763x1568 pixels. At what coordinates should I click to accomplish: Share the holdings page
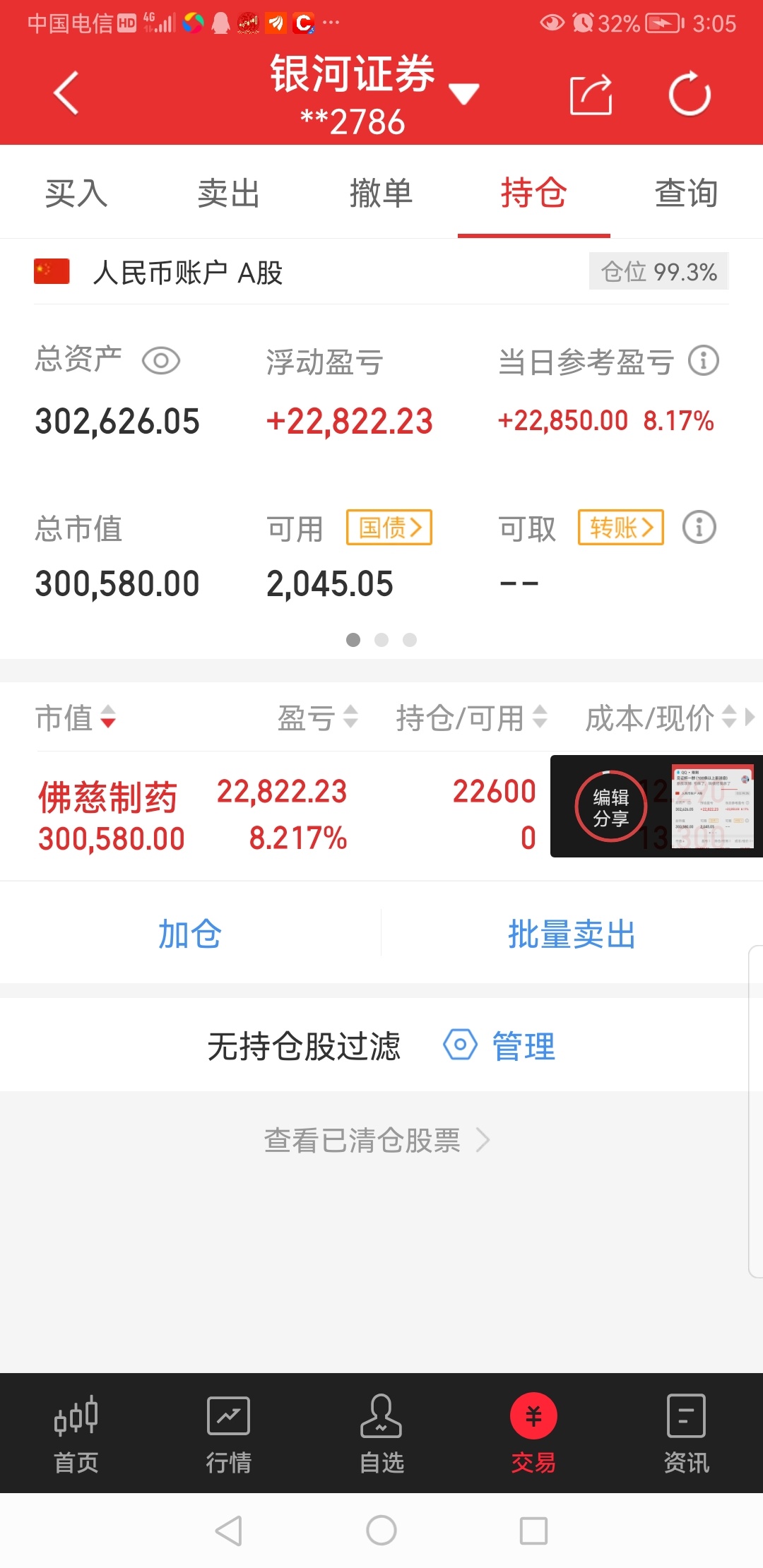[591, 94]
